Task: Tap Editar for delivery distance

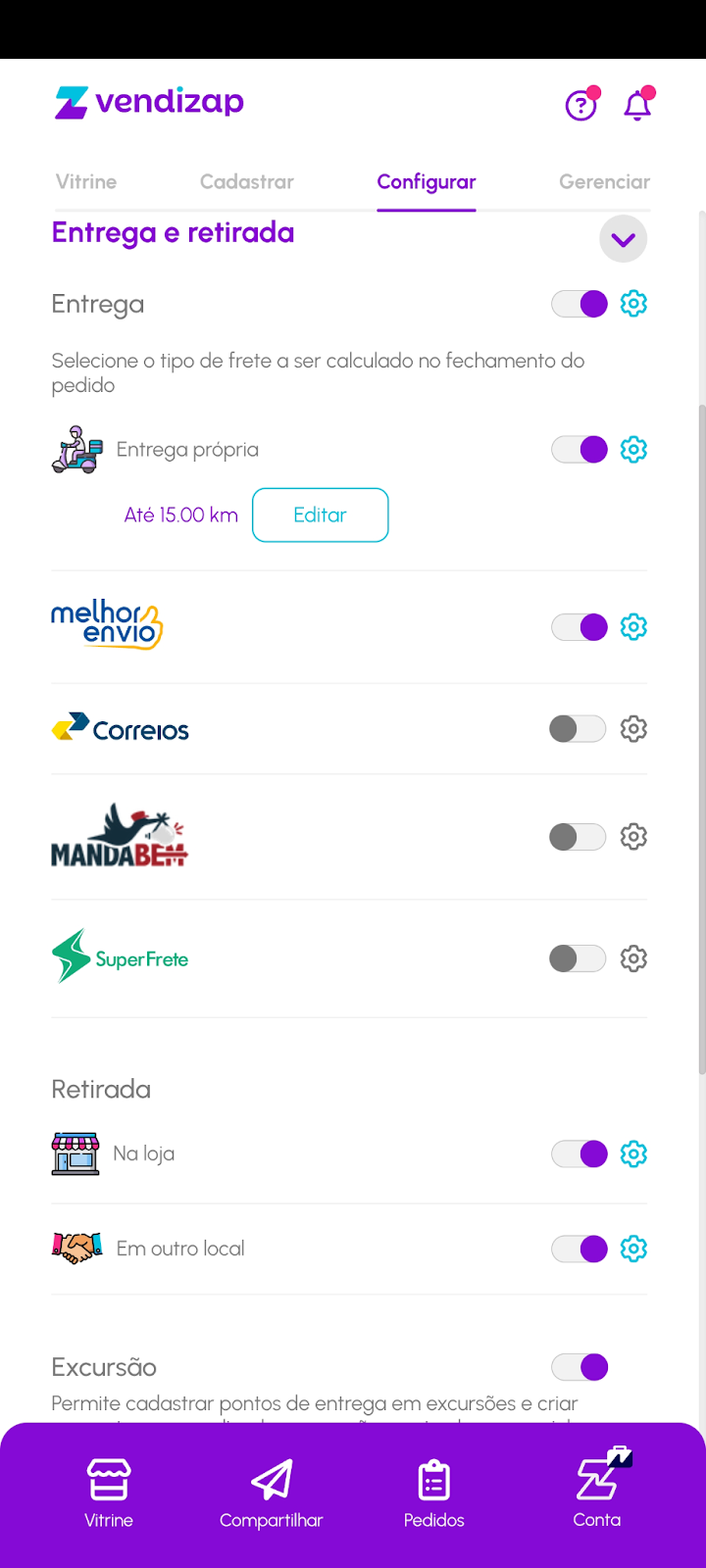Action: coord(321,514)
